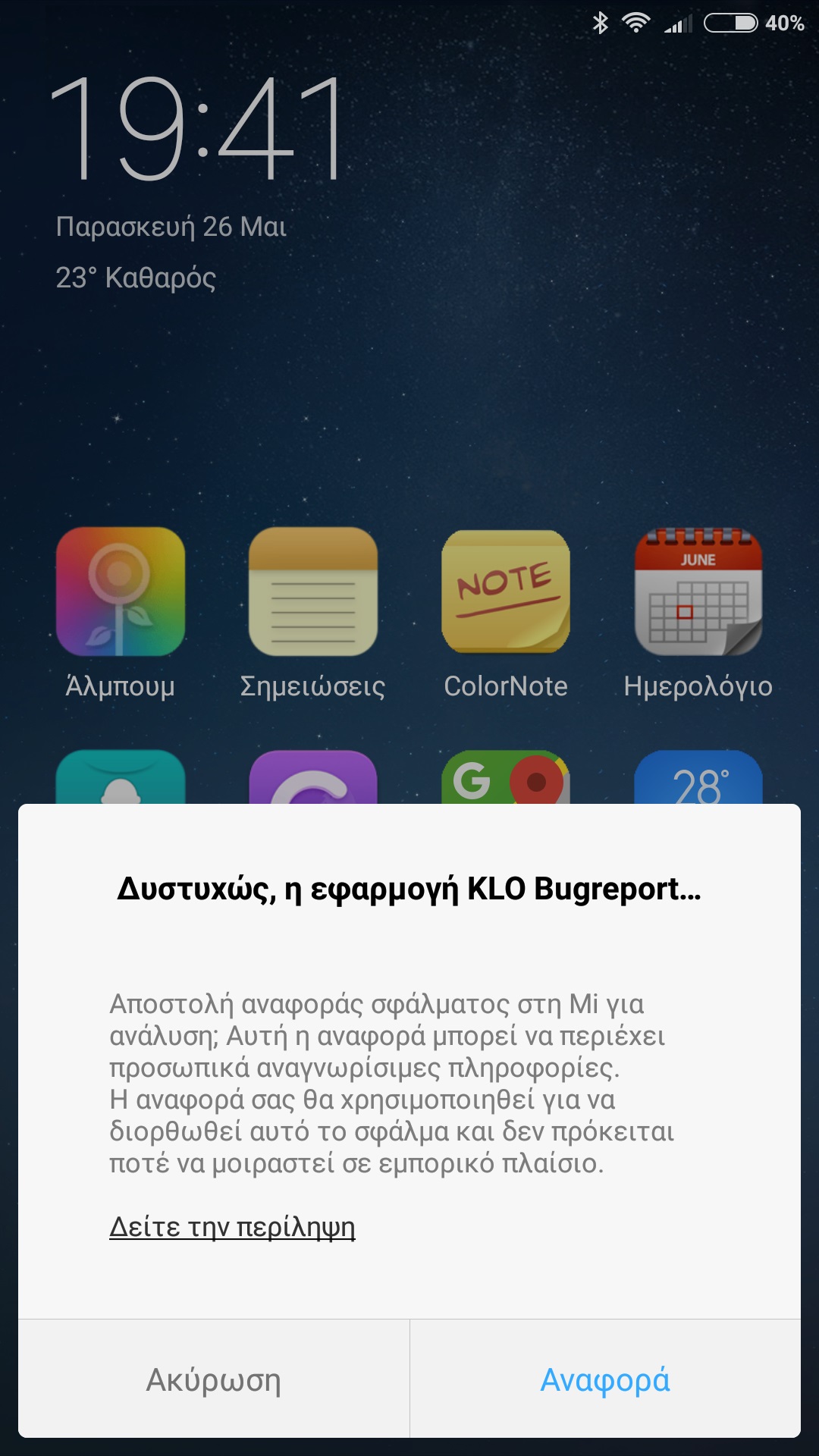The image size is (819, 1456).
Task: Open the Ημερολόγιο calendar app
Action: [698, 591]
